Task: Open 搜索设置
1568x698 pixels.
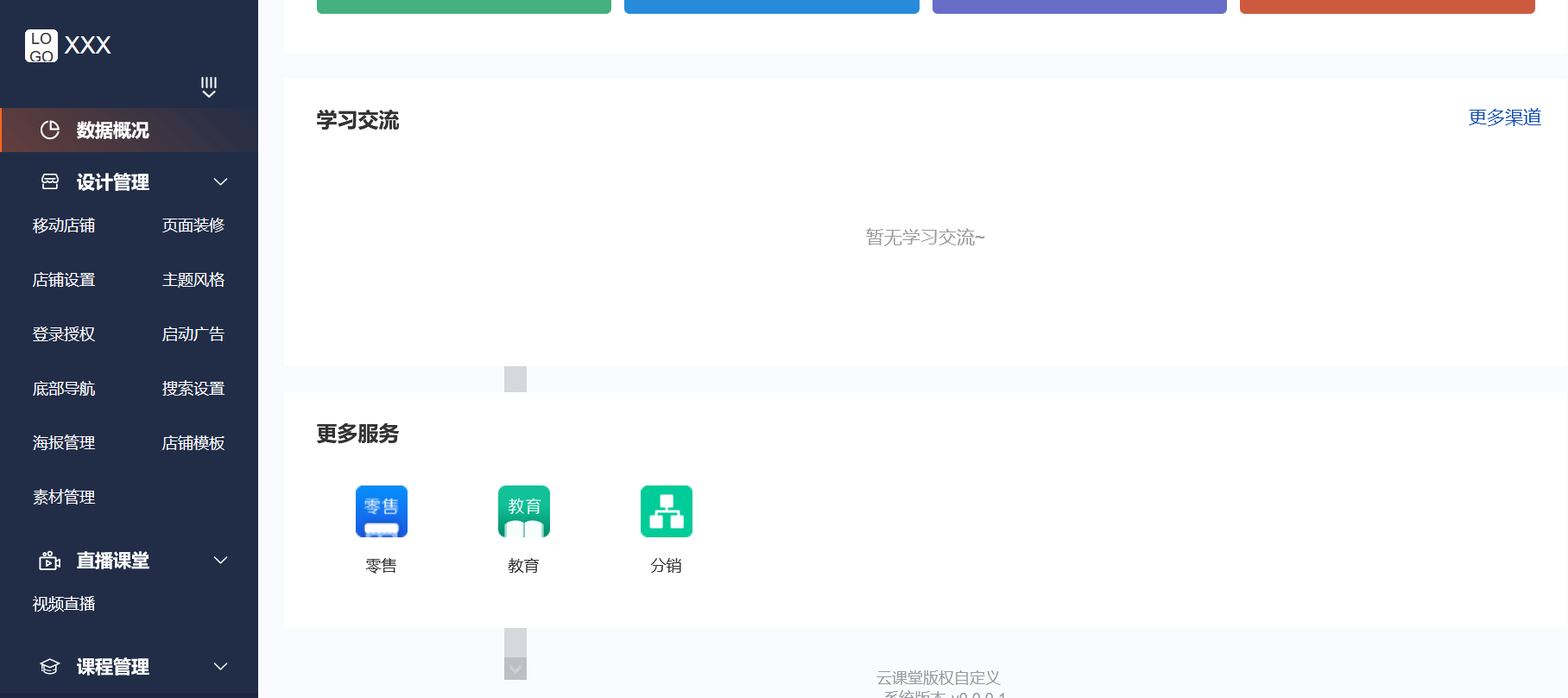Action: coord(193,389)
